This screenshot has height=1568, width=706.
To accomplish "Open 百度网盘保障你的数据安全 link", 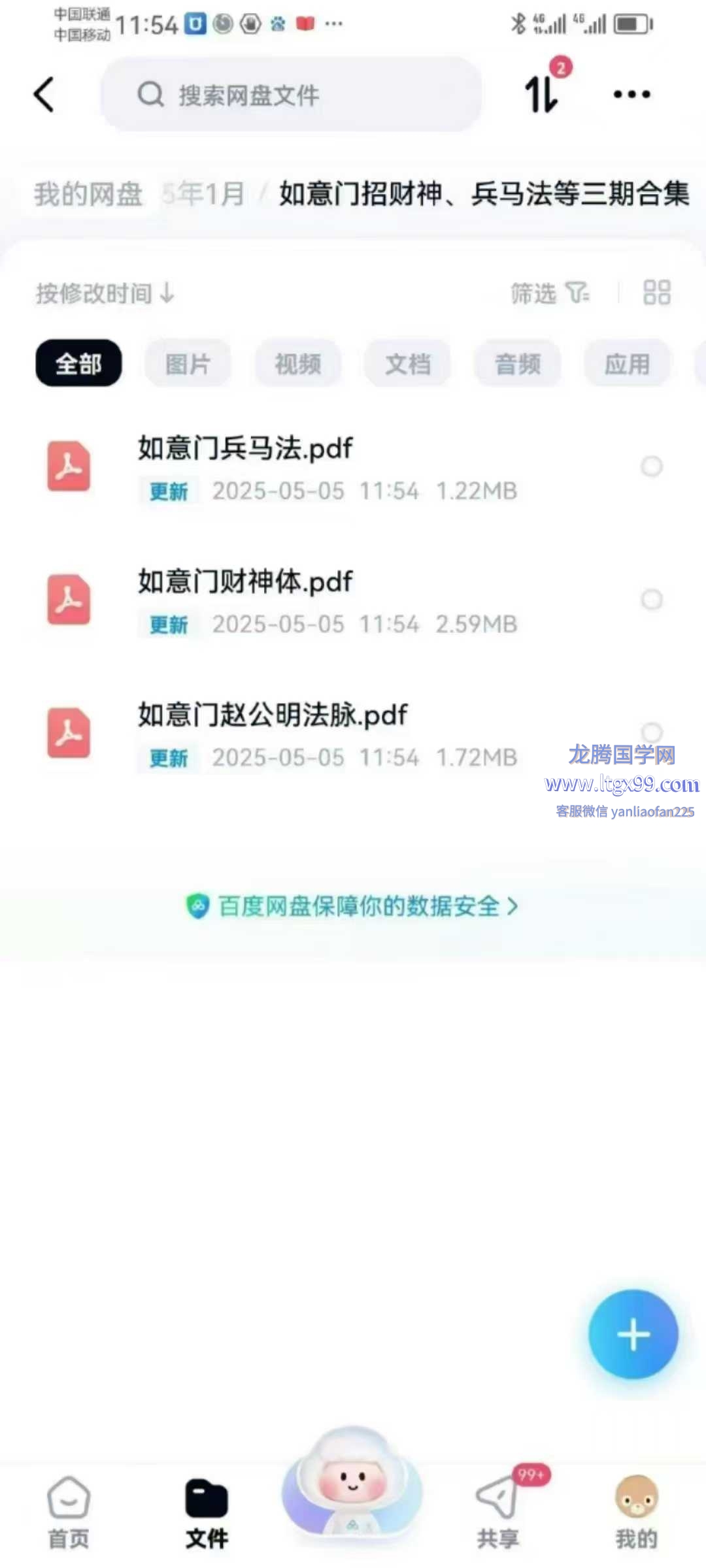I will [353, 906].
